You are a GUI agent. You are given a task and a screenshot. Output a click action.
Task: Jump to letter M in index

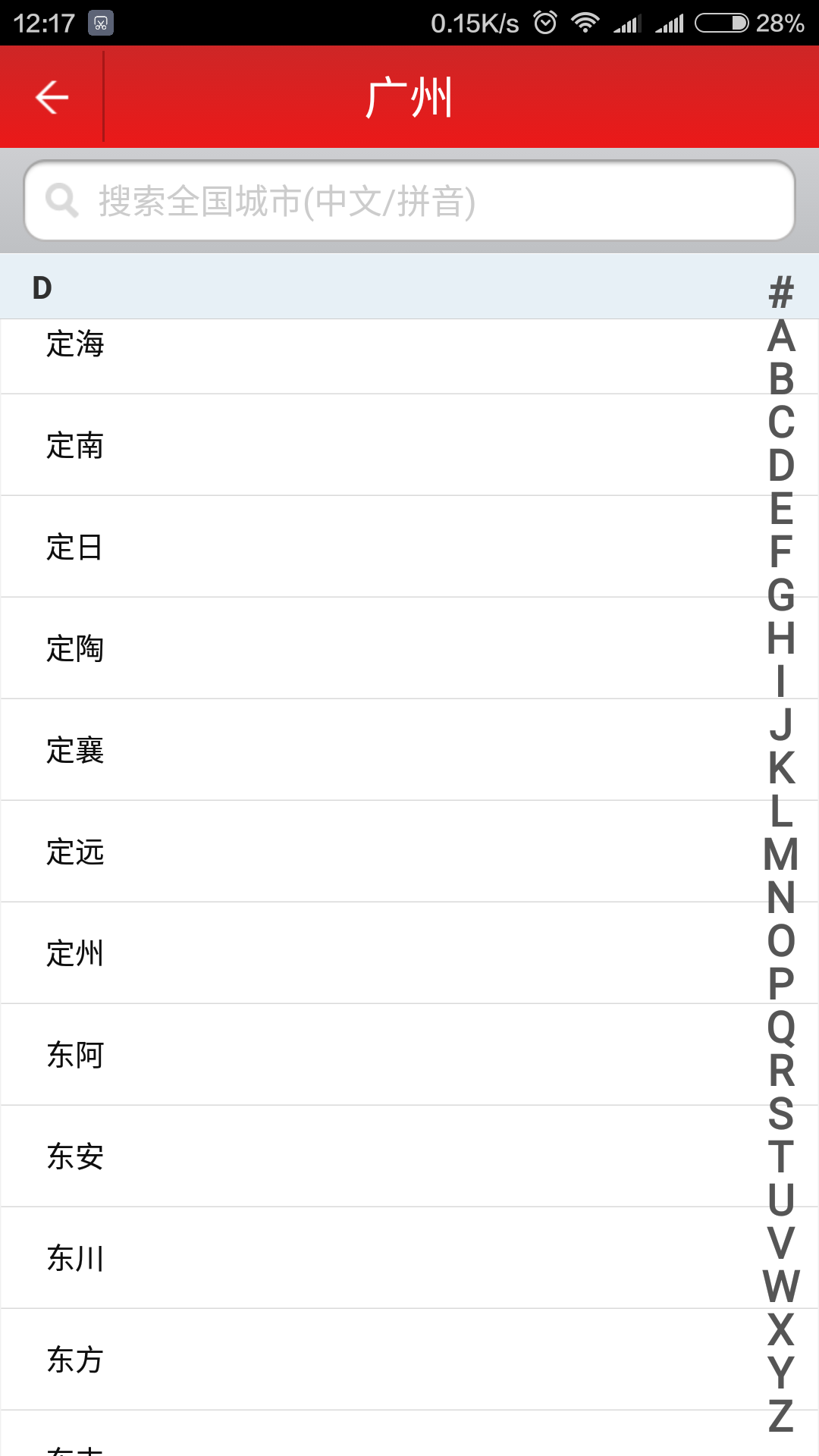click(781, 855)
